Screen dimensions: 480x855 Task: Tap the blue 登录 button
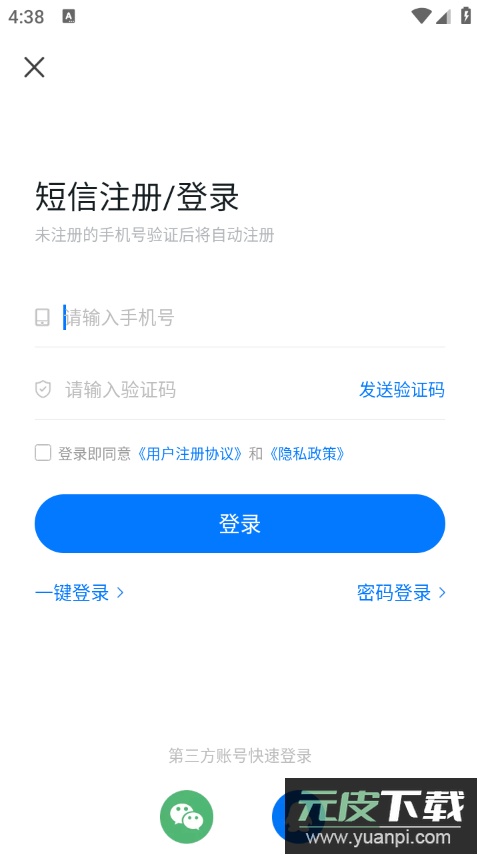point(240,523)
